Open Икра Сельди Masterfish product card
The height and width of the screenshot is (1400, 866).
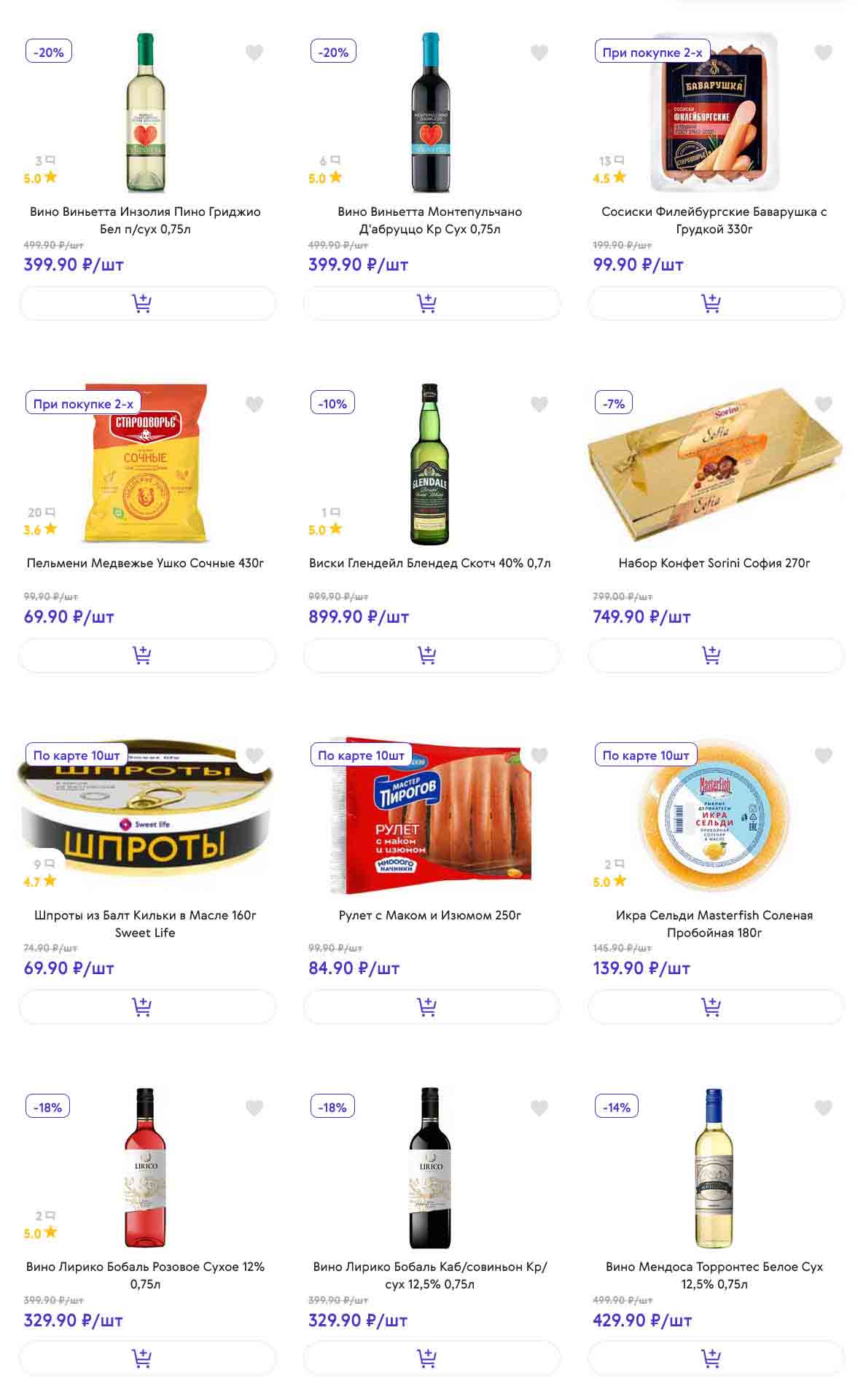(714, 923)
